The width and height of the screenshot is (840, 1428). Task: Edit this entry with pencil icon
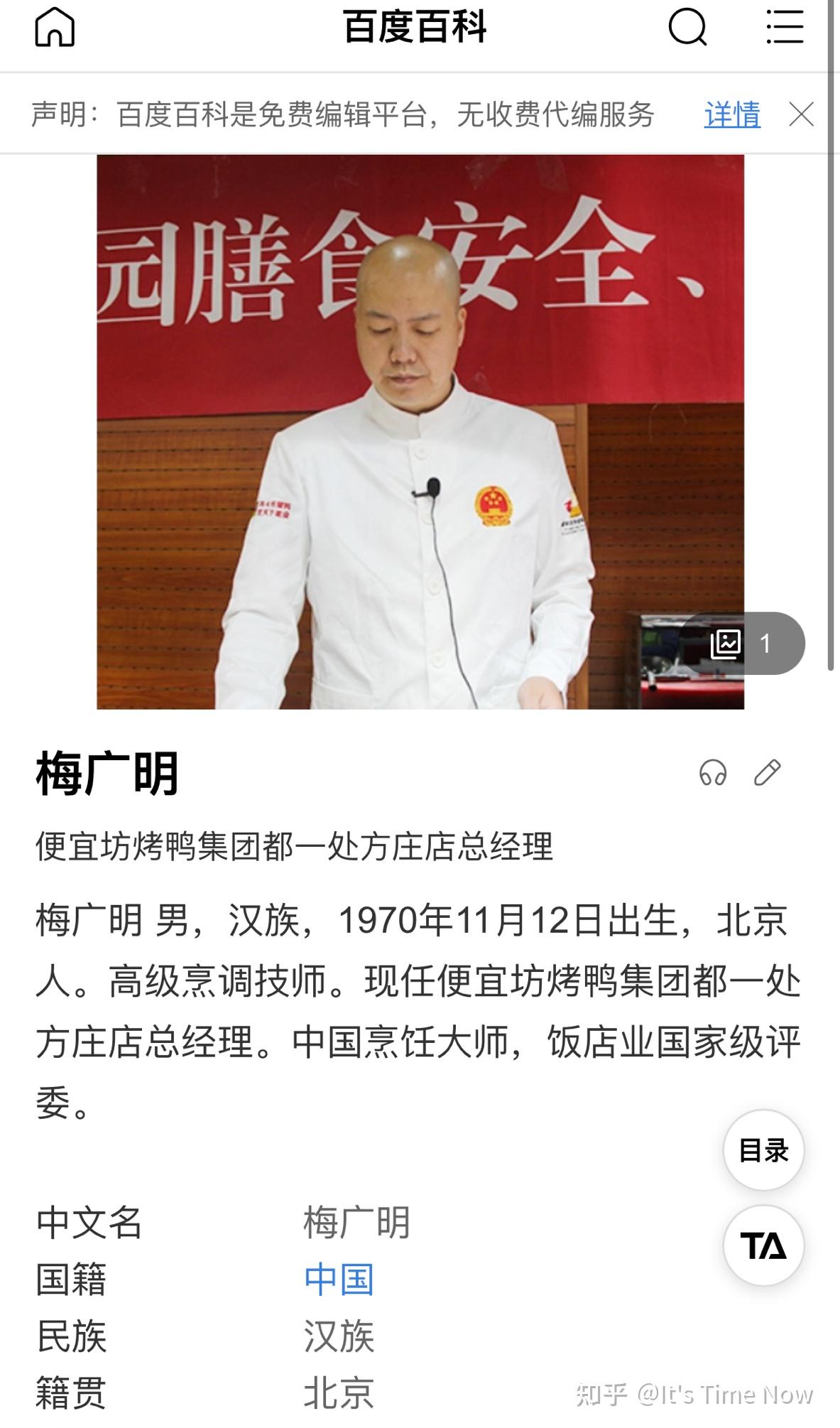[767, 772]
